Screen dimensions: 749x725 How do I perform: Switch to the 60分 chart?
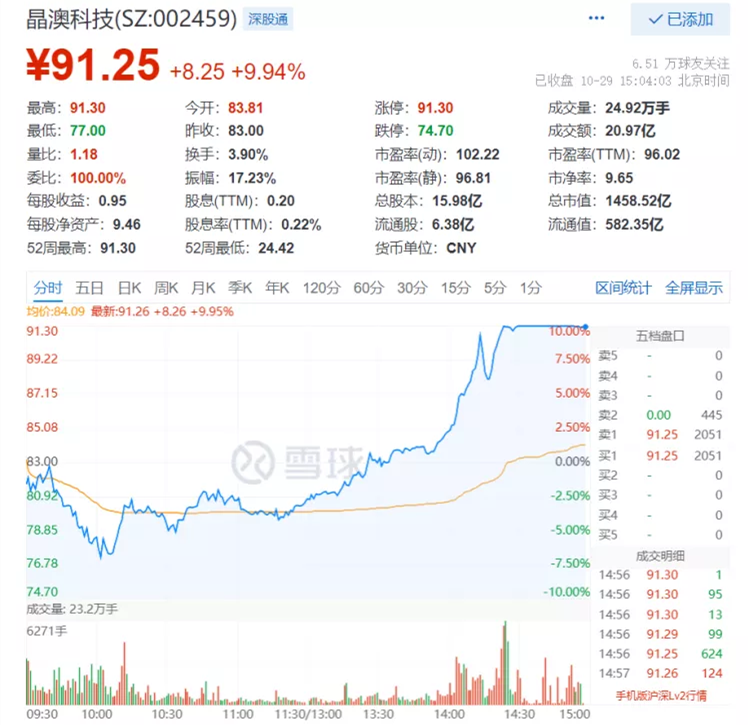pyautogui.click(x=368, y=288)
